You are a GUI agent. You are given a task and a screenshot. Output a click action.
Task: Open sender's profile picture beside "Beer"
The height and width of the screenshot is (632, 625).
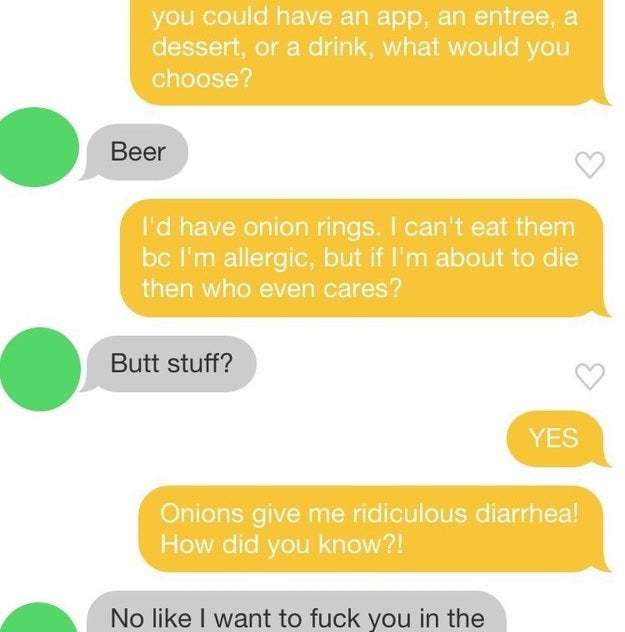[x=38, y=147]
